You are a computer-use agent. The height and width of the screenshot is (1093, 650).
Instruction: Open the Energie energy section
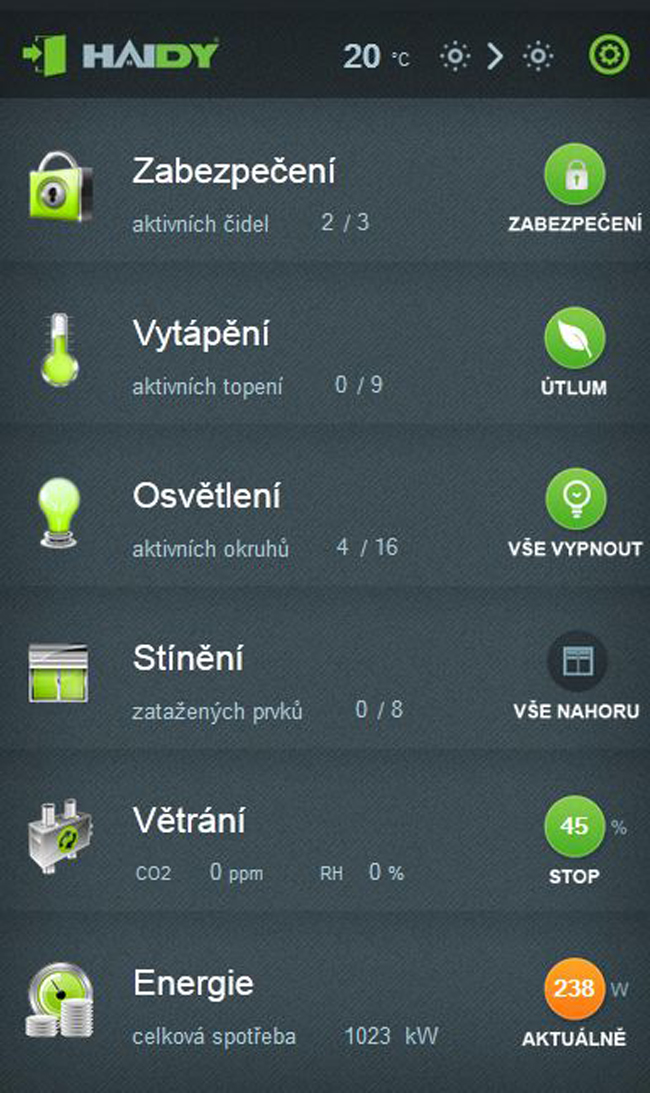(x=193, y=985)
